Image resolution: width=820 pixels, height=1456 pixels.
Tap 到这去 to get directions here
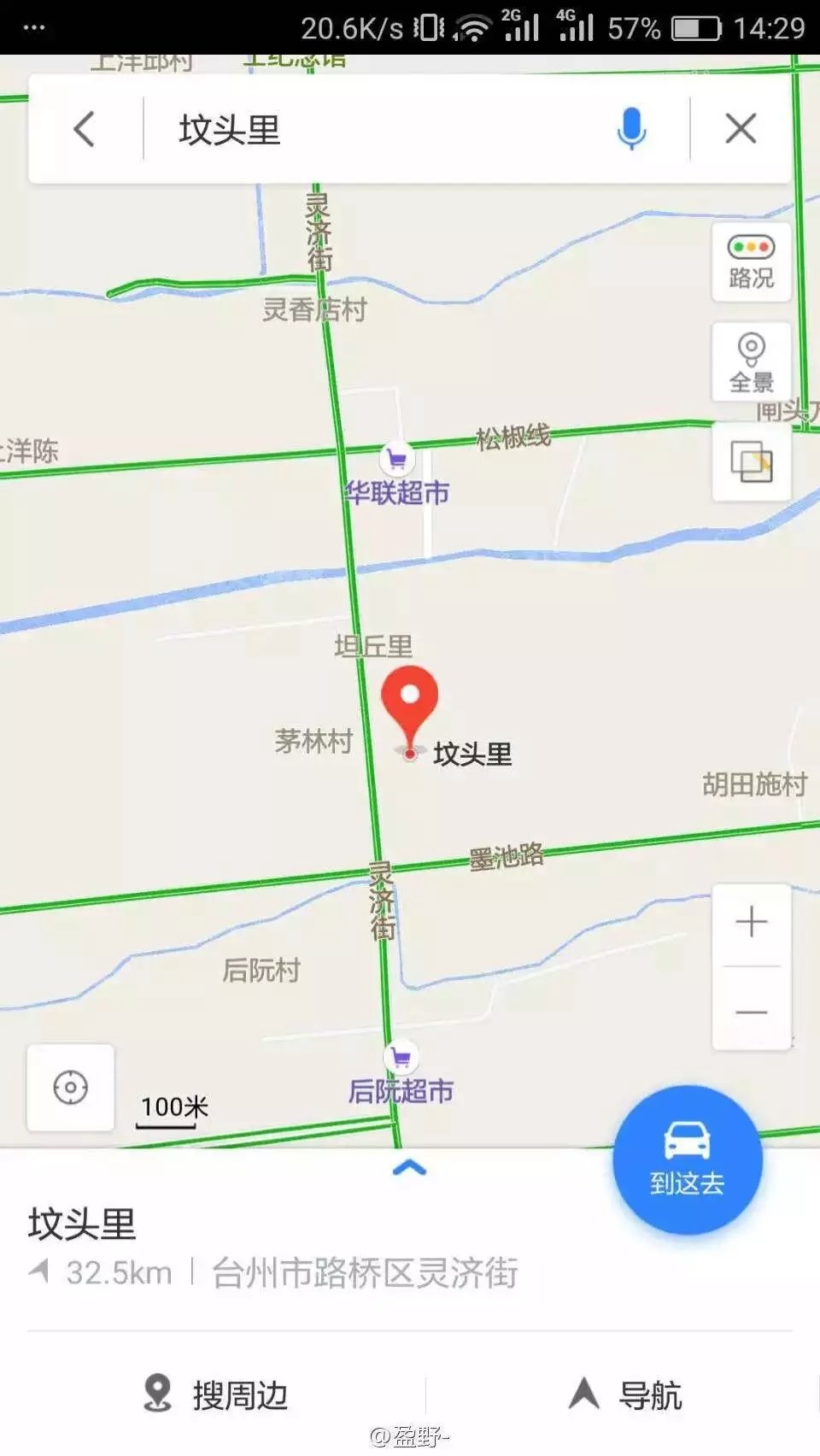pyautogui.click(x=688, y=1160)
